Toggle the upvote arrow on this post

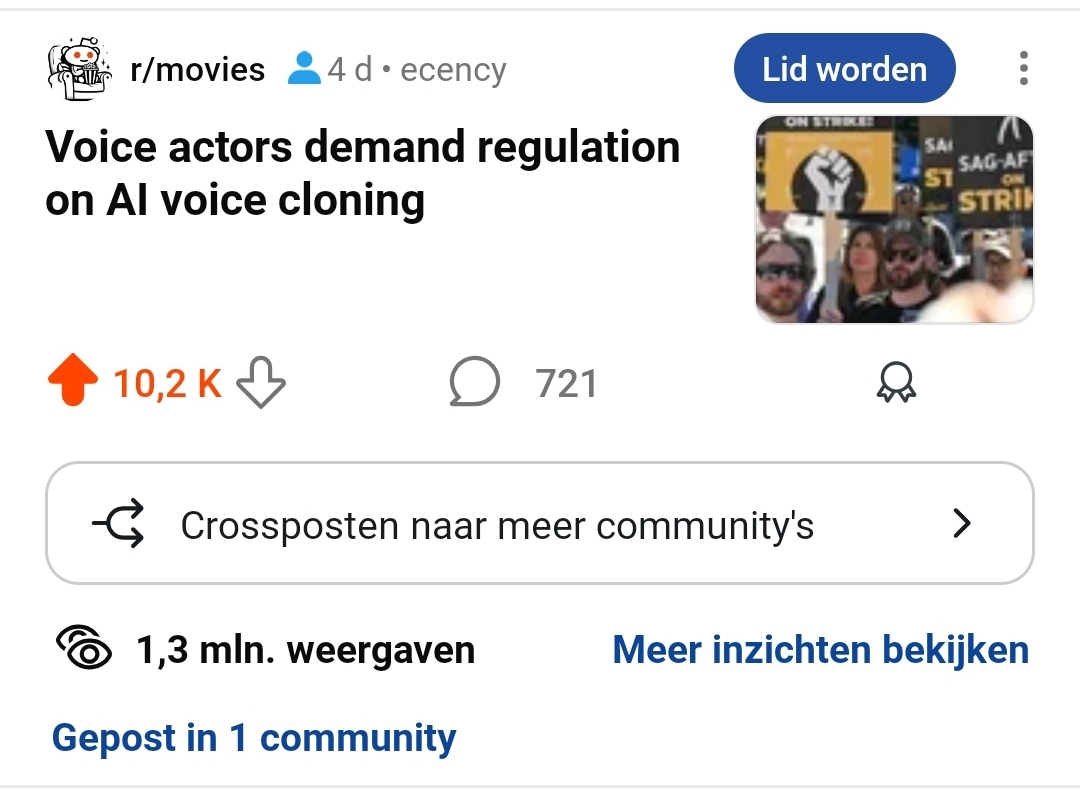pyautogui.click(x=73, y=383)
